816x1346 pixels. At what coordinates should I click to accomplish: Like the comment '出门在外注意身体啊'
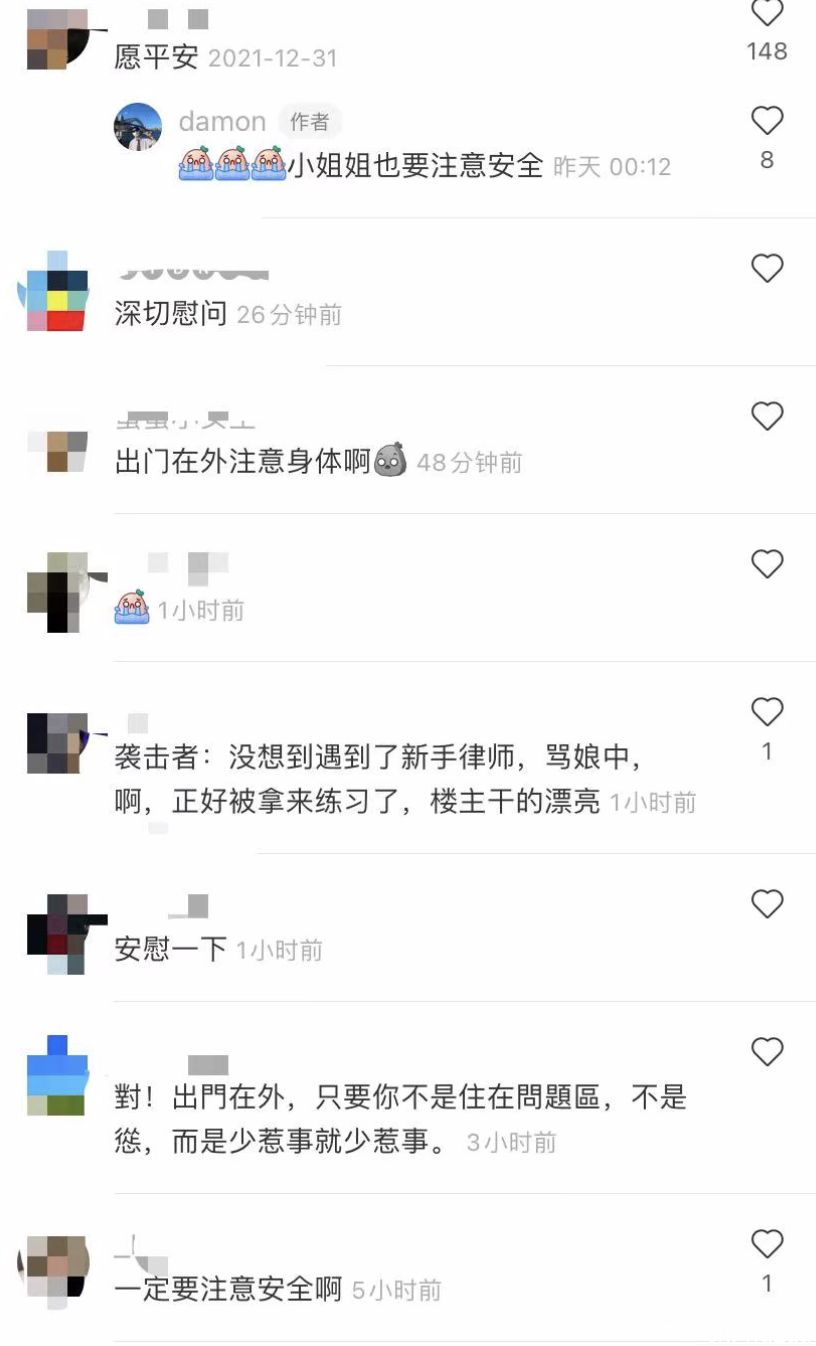(x=766, y=416)
